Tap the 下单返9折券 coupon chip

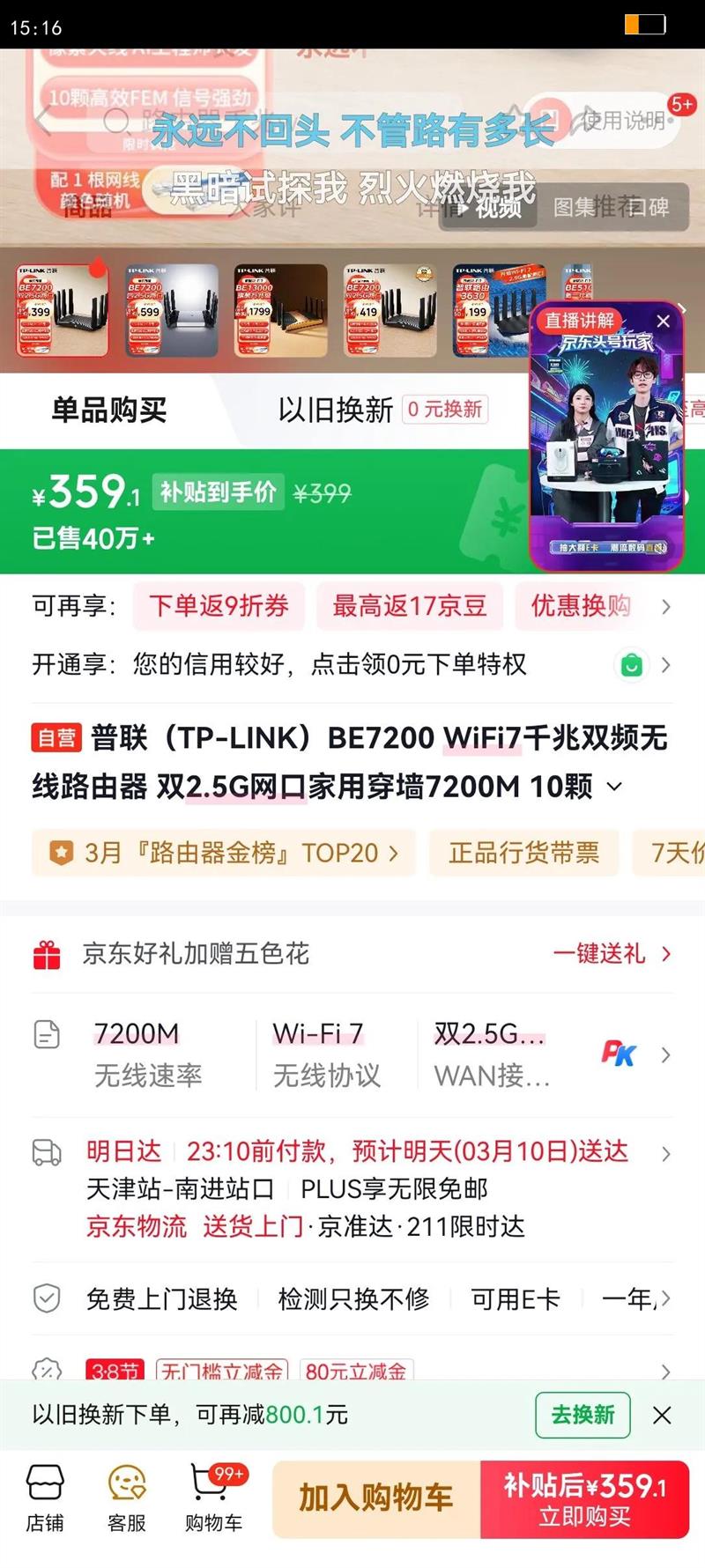[x=219, y=606]
